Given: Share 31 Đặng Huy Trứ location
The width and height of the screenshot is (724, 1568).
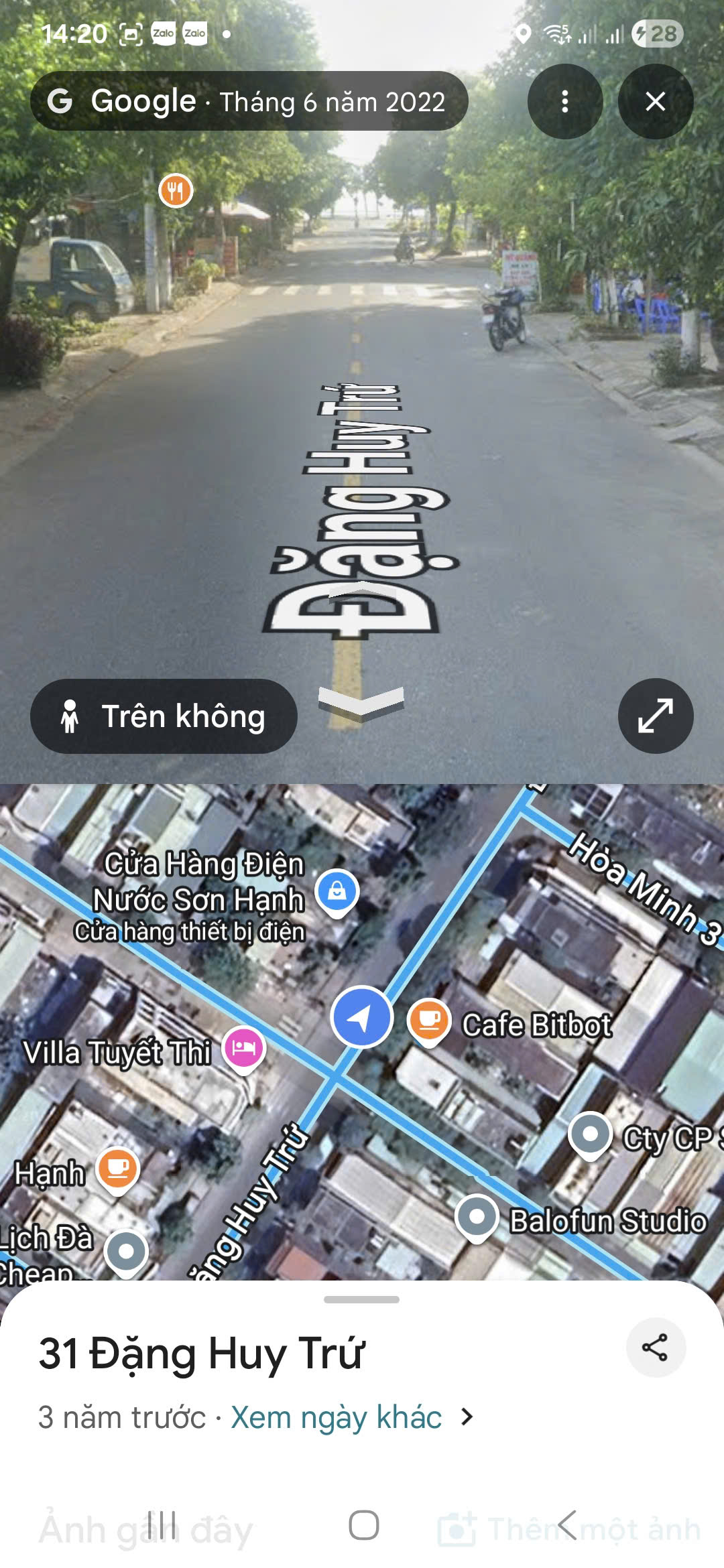Looking at the screenshot, I should pyautogui.click(x=655, y=1347).
